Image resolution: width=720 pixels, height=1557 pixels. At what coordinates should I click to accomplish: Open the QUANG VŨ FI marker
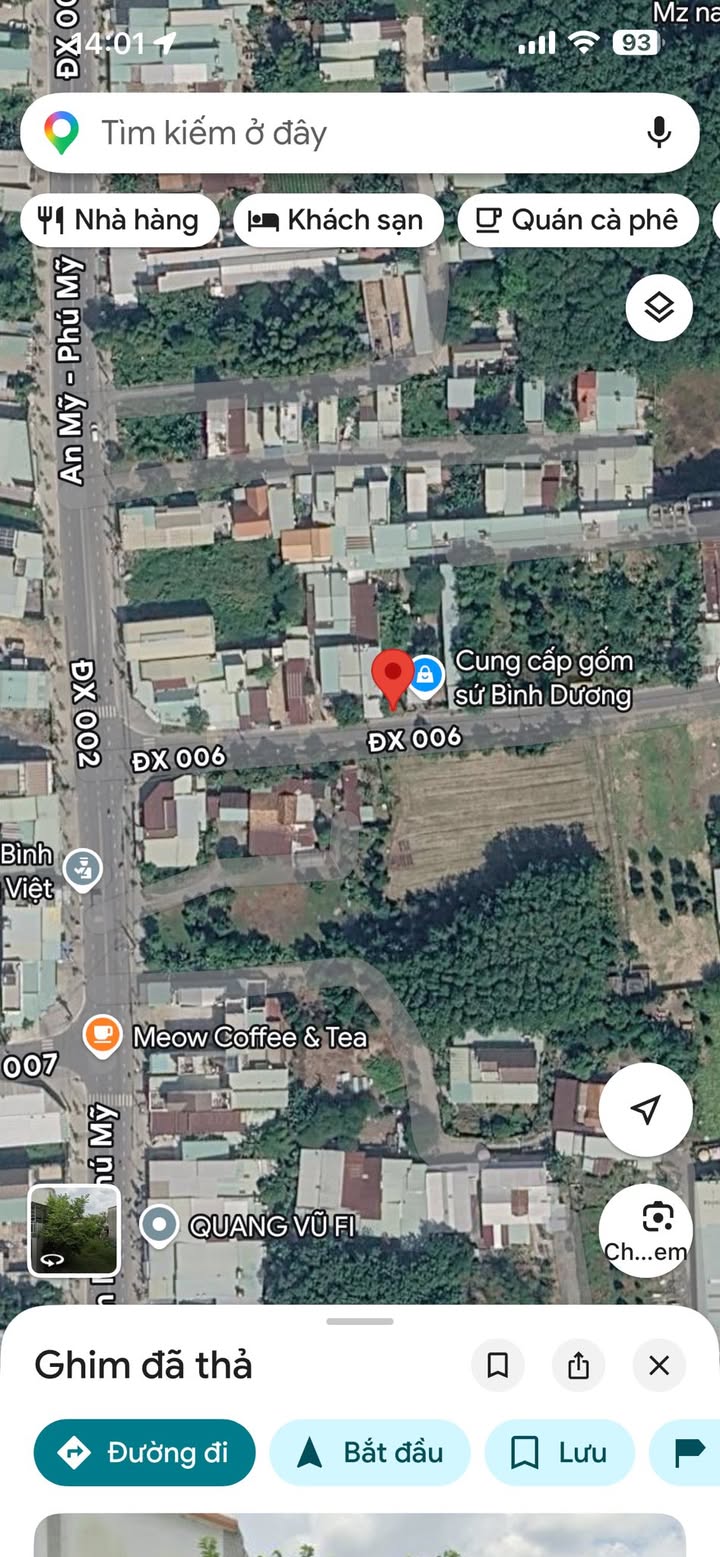point(159,1225)
